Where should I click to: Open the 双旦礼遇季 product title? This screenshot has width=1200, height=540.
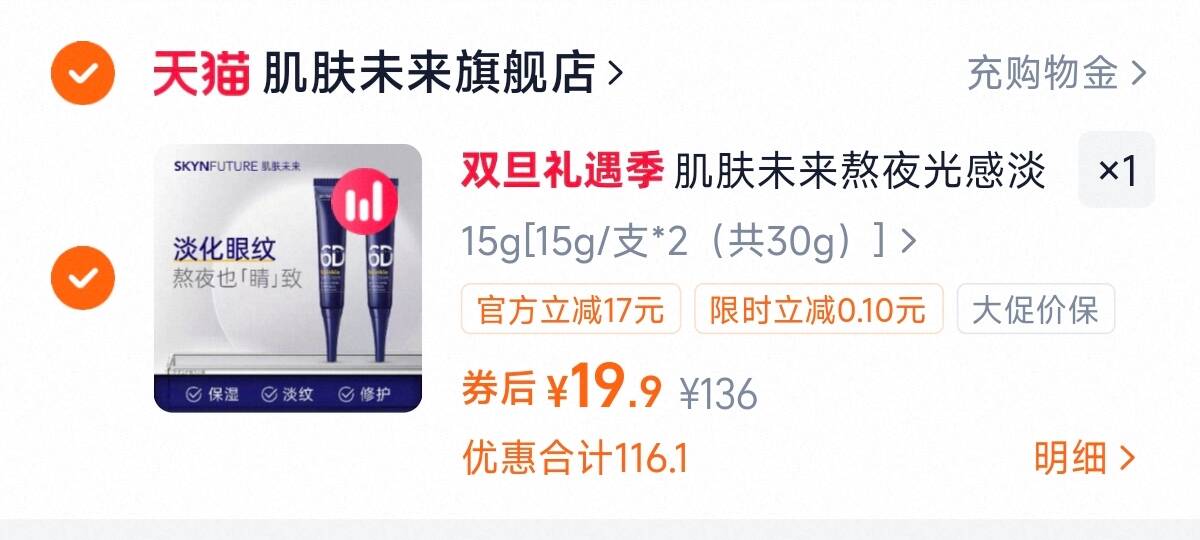752,172
